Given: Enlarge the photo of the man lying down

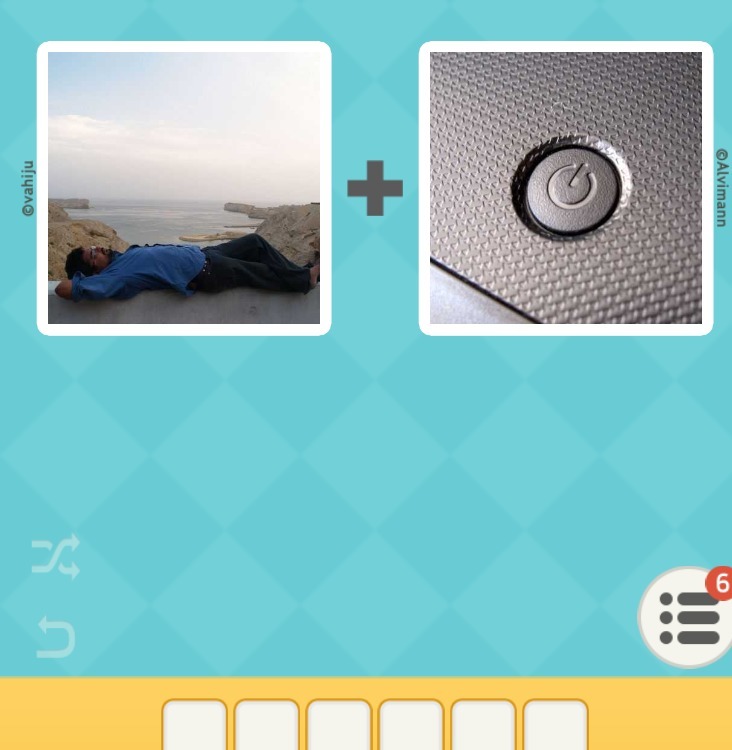Looking at the screenshot, I should coord(184,188).
